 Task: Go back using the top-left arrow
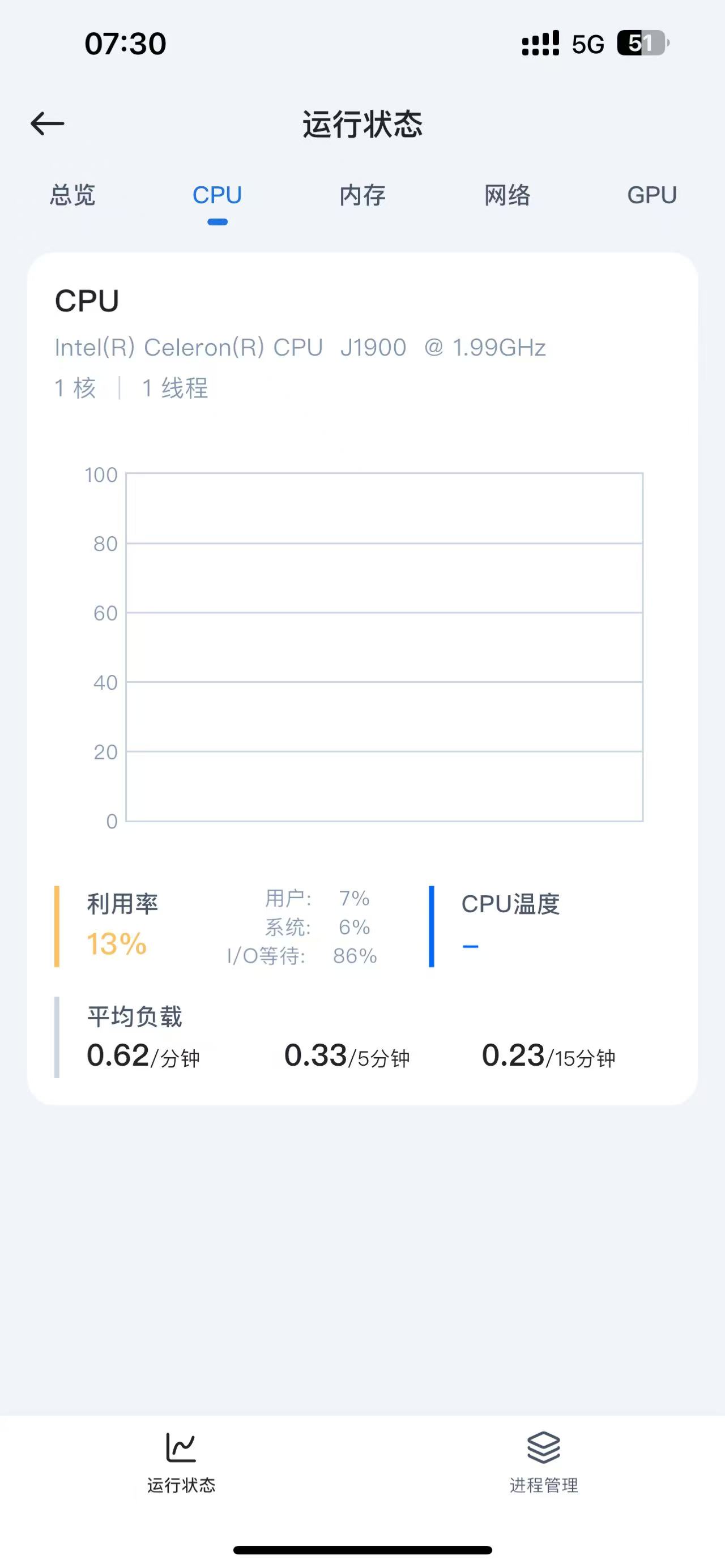coord(48,123)
